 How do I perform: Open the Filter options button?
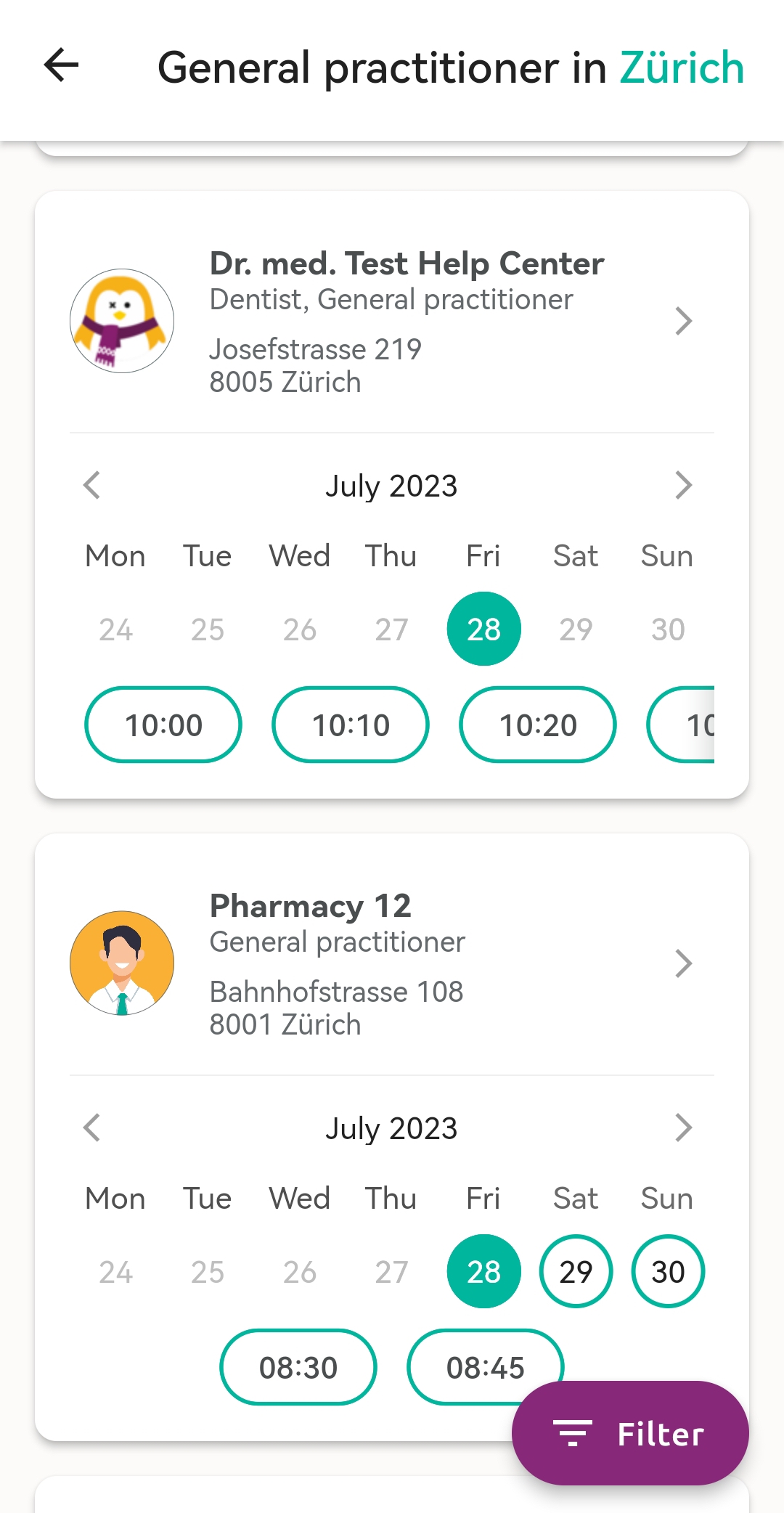[630, 1433]
